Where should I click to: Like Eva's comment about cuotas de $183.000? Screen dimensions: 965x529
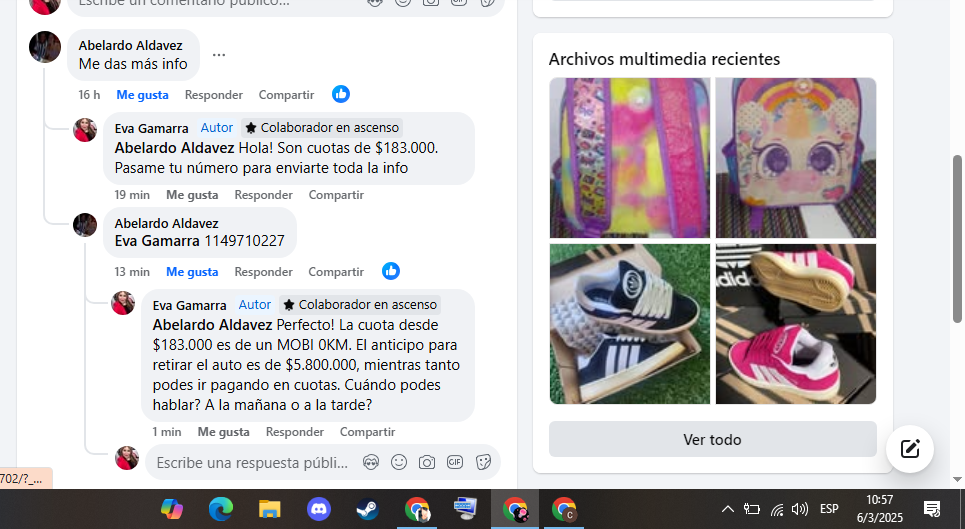pyautogui.click(x=191, y=195)
